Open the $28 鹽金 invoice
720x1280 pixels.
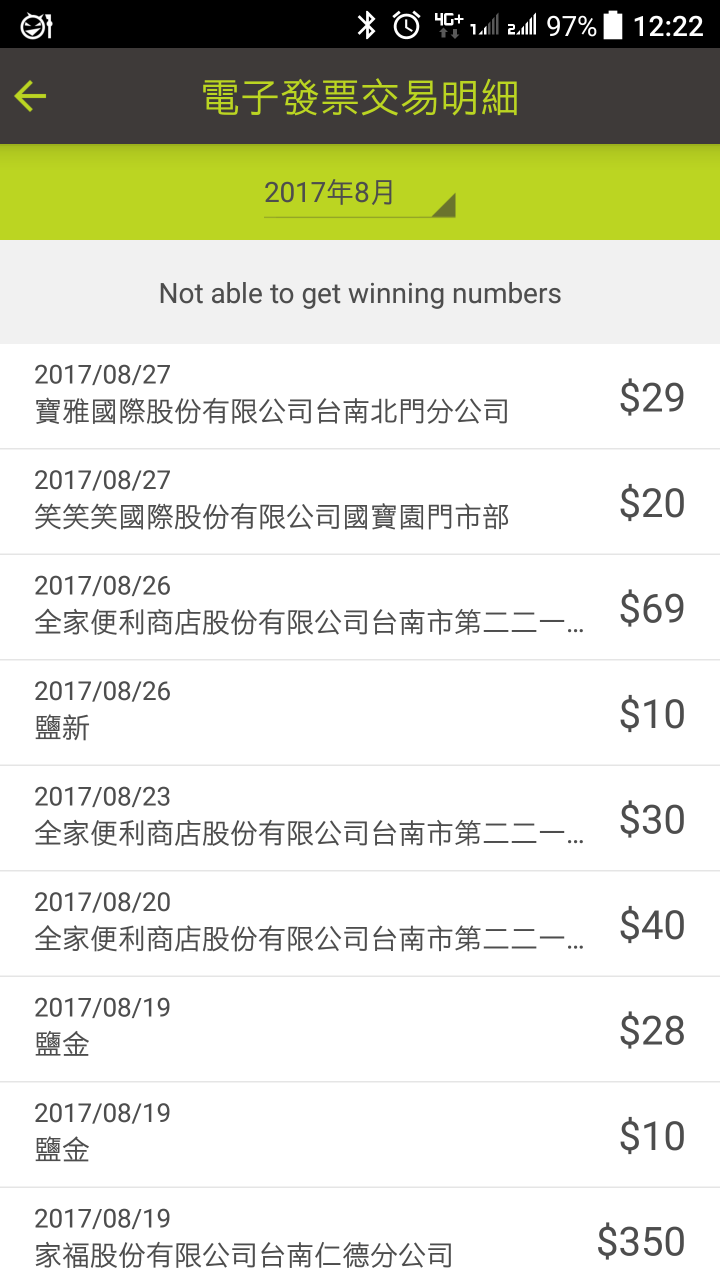pyautogui.click(x=360, y=1029)
